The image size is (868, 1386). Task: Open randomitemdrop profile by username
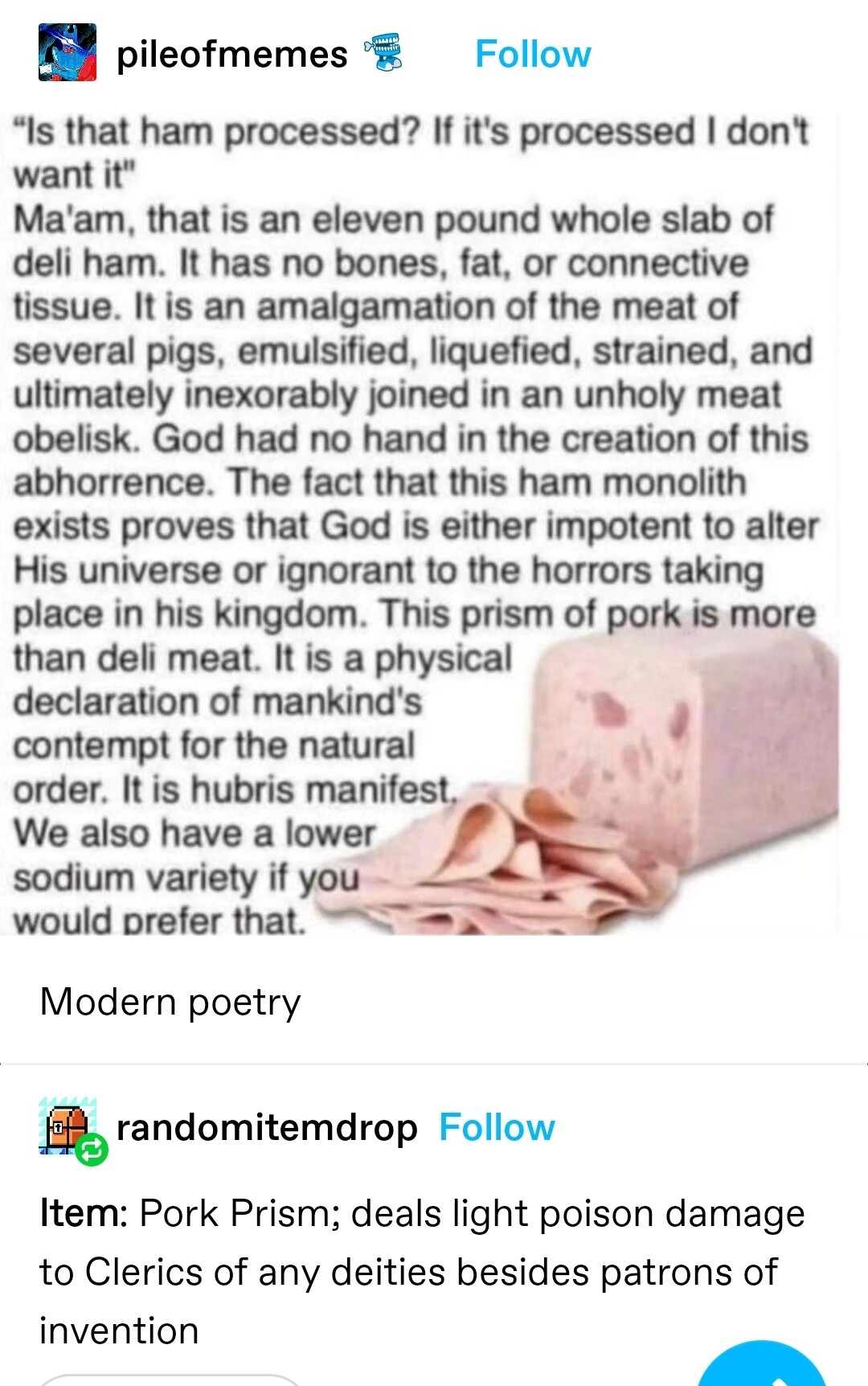(267, 1128)
